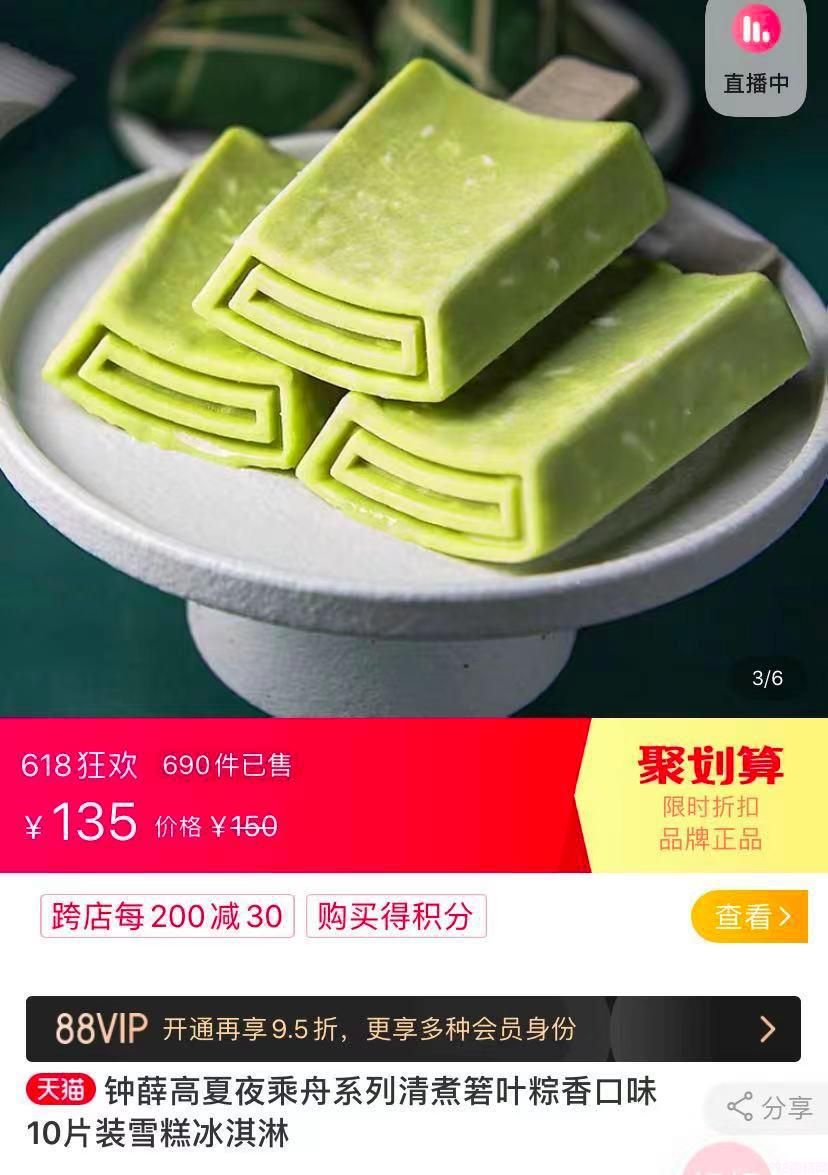Image resolution: width=828 pixels, height=1175 pixels.
Task: Expand 88VIP member benefits with the chevron
Action: click(x=767, y=1027)
